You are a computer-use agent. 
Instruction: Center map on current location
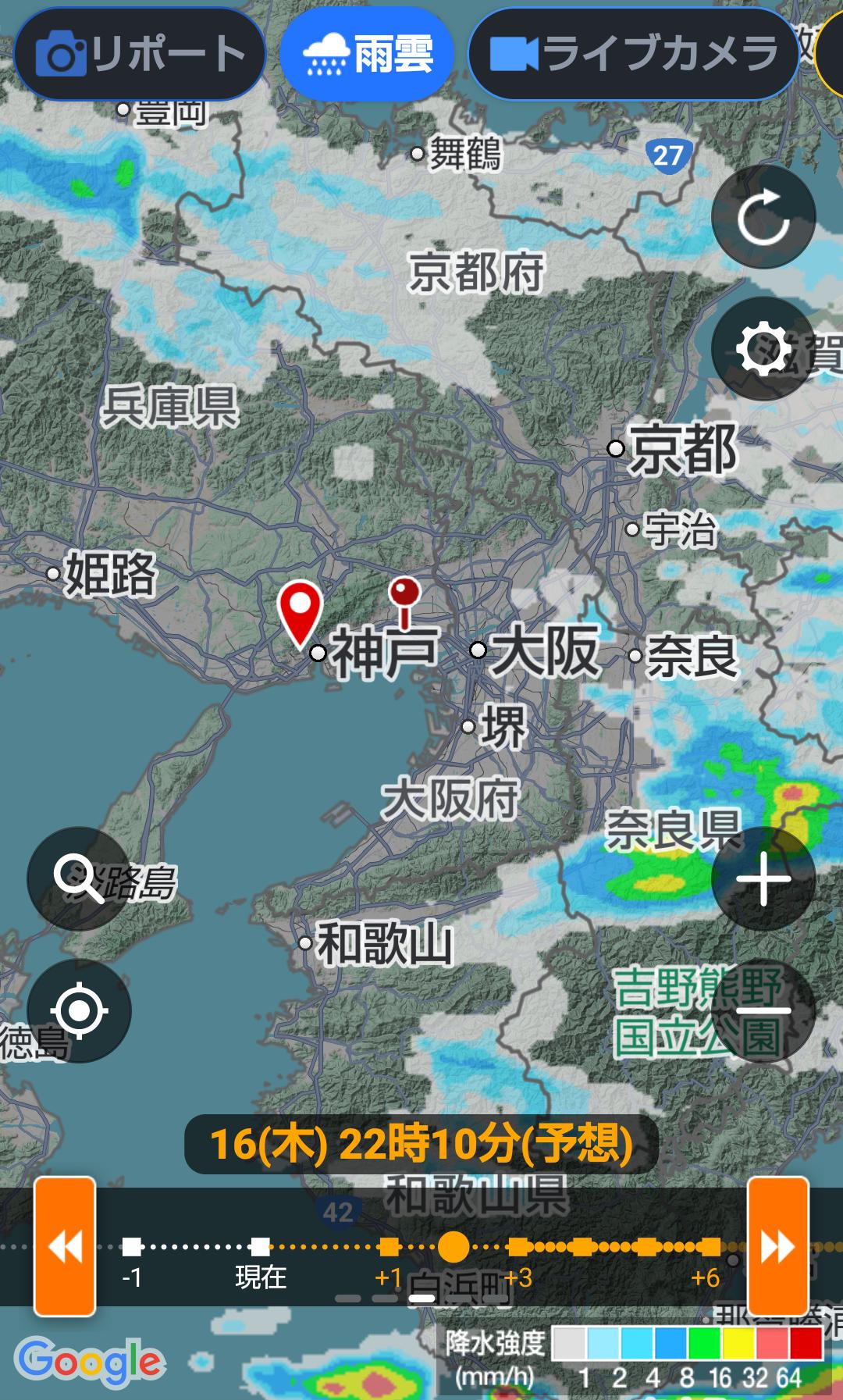click(x=79, y=1011)
